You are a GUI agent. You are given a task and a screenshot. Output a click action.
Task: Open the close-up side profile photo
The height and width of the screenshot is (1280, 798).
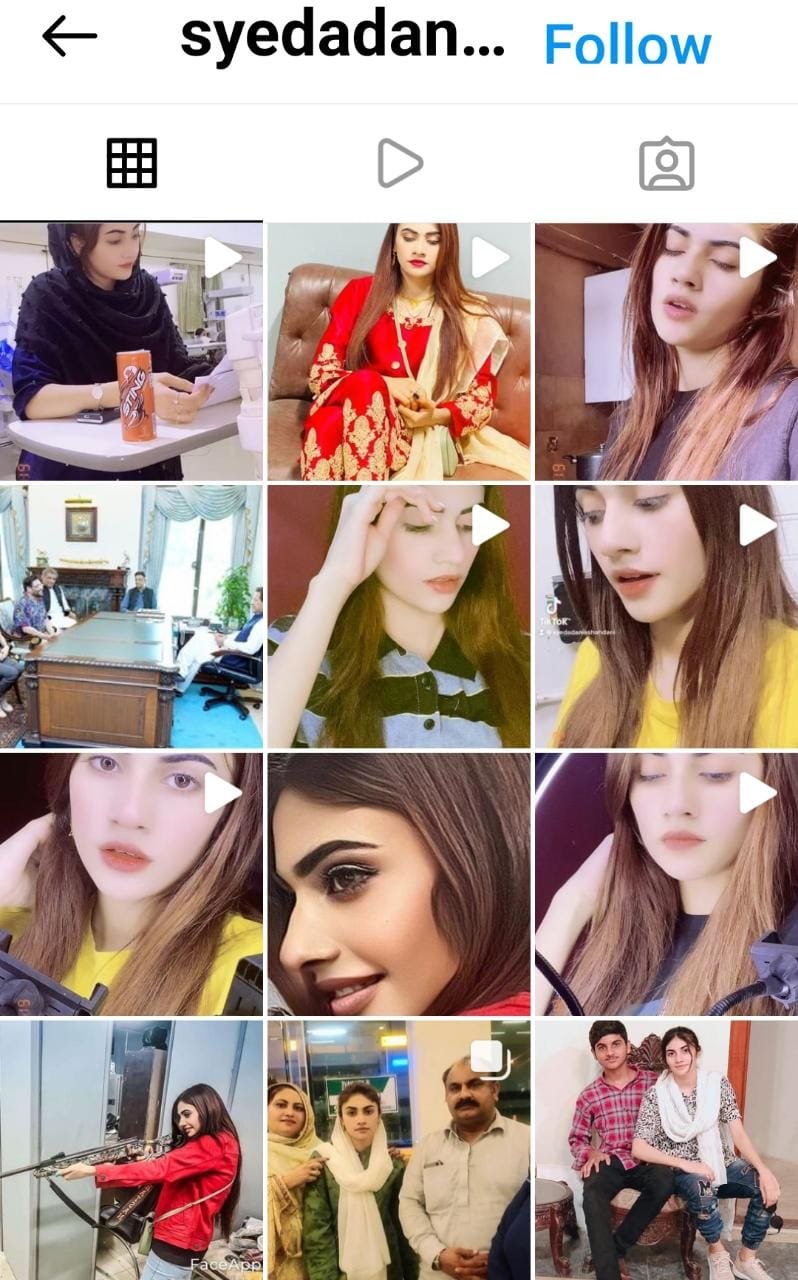tap(399, 884)
